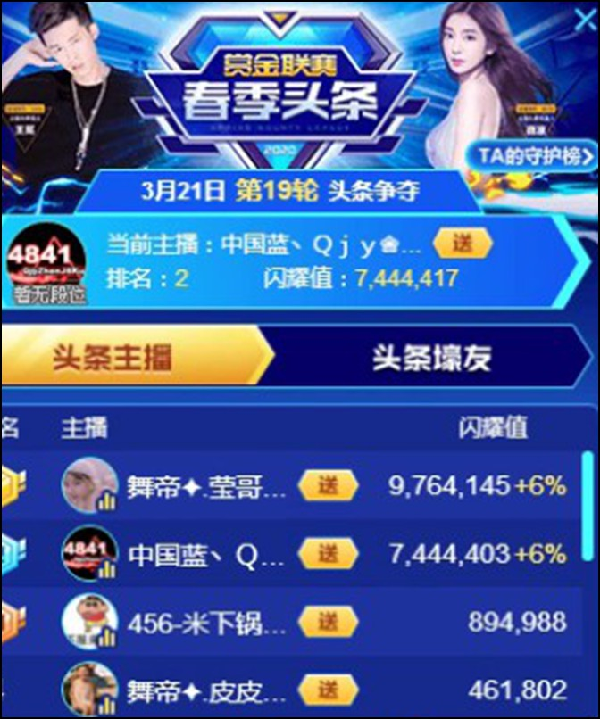Send gift to 舞帝✦.莹哥
The image size is (600, 719).
[327, 487]
